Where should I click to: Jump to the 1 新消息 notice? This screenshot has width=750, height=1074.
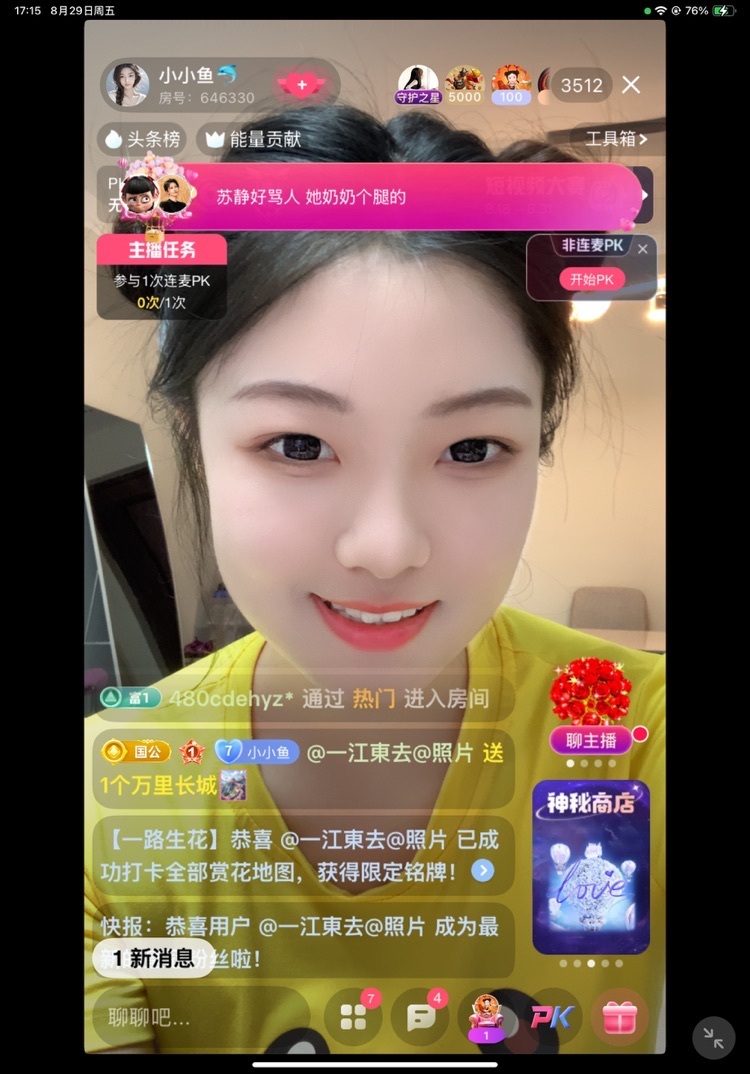click(153, 958)
